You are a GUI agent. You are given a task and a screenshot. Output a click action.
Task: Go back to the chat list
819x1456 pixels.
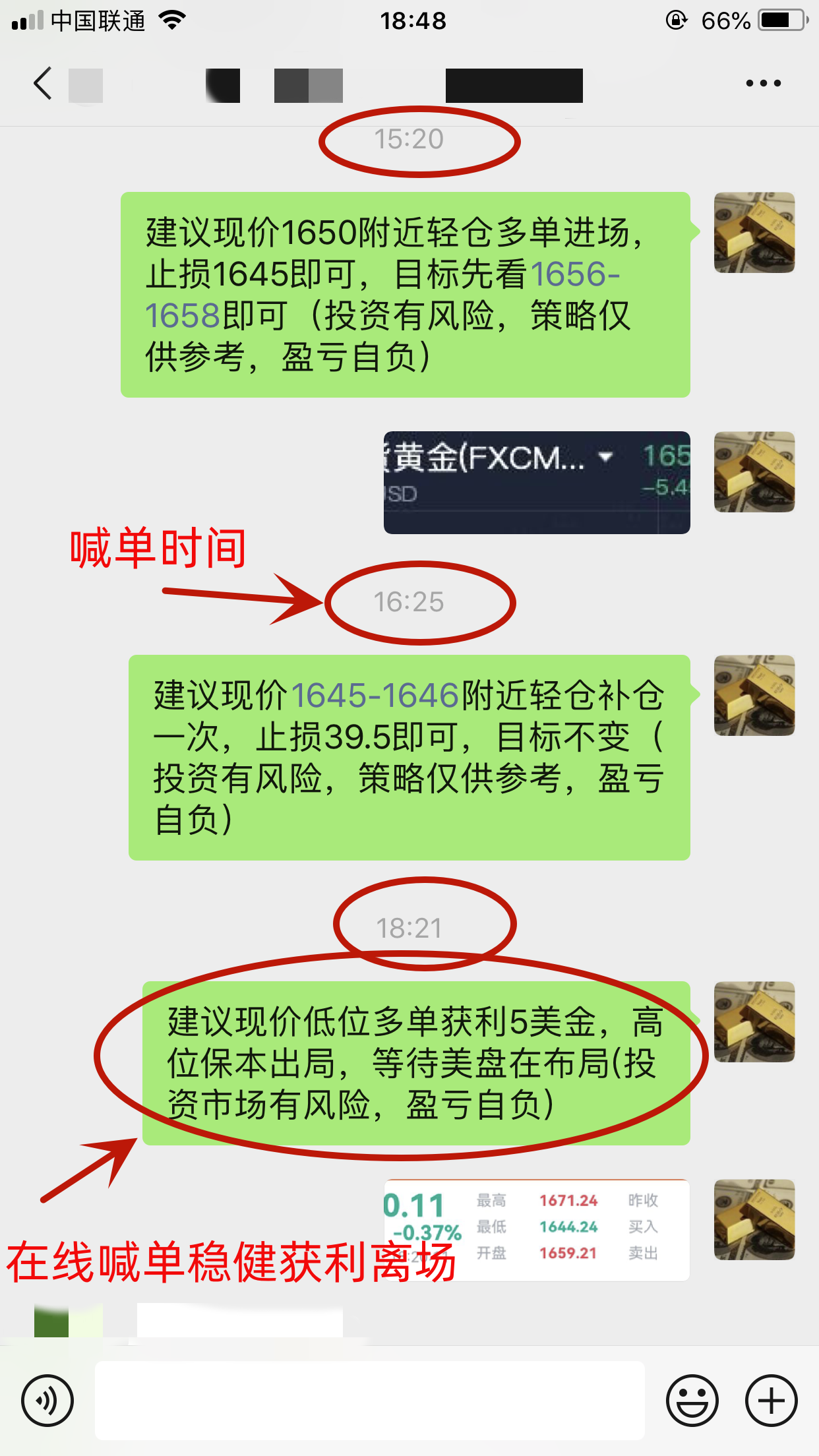click(x=43, y=84)
